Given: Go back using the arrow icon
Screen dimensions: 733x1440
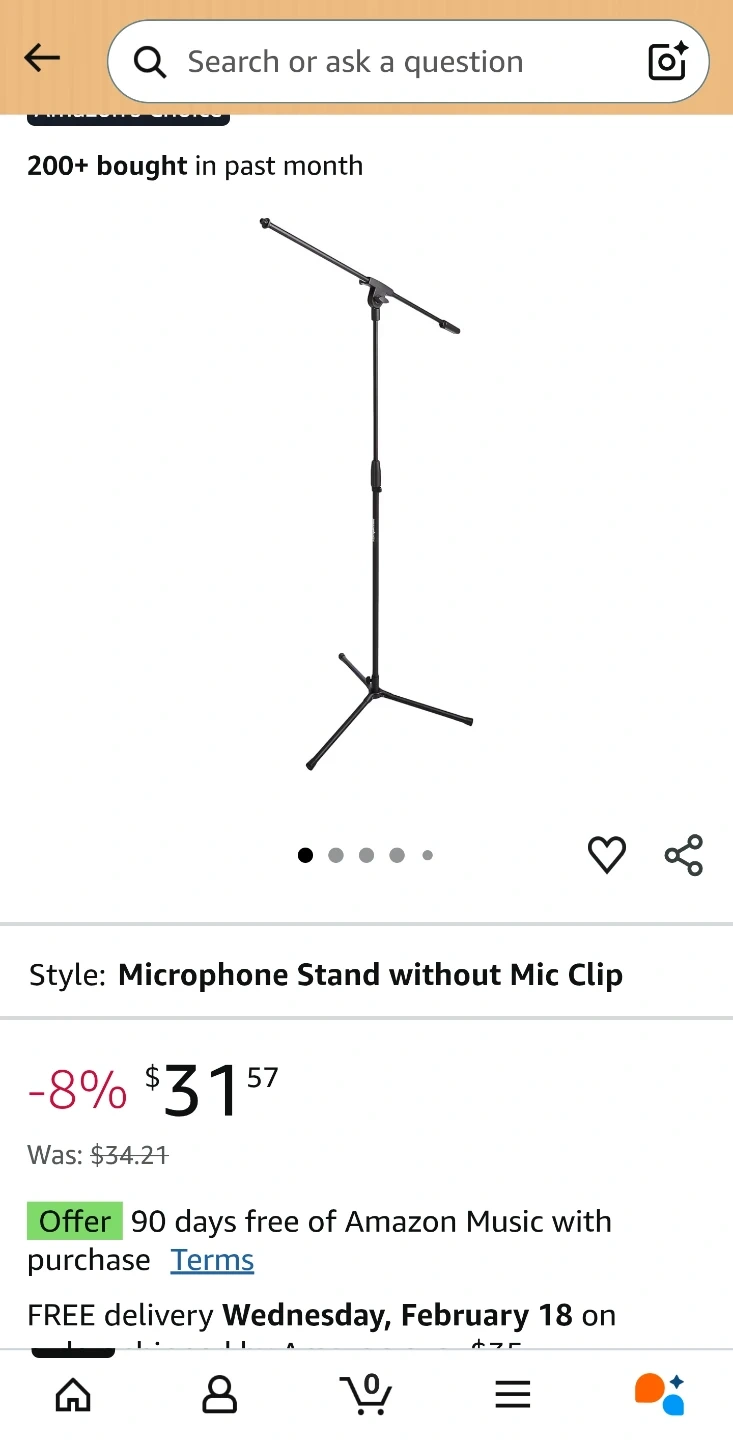Looking at the screenshot, I should [42, 59].
